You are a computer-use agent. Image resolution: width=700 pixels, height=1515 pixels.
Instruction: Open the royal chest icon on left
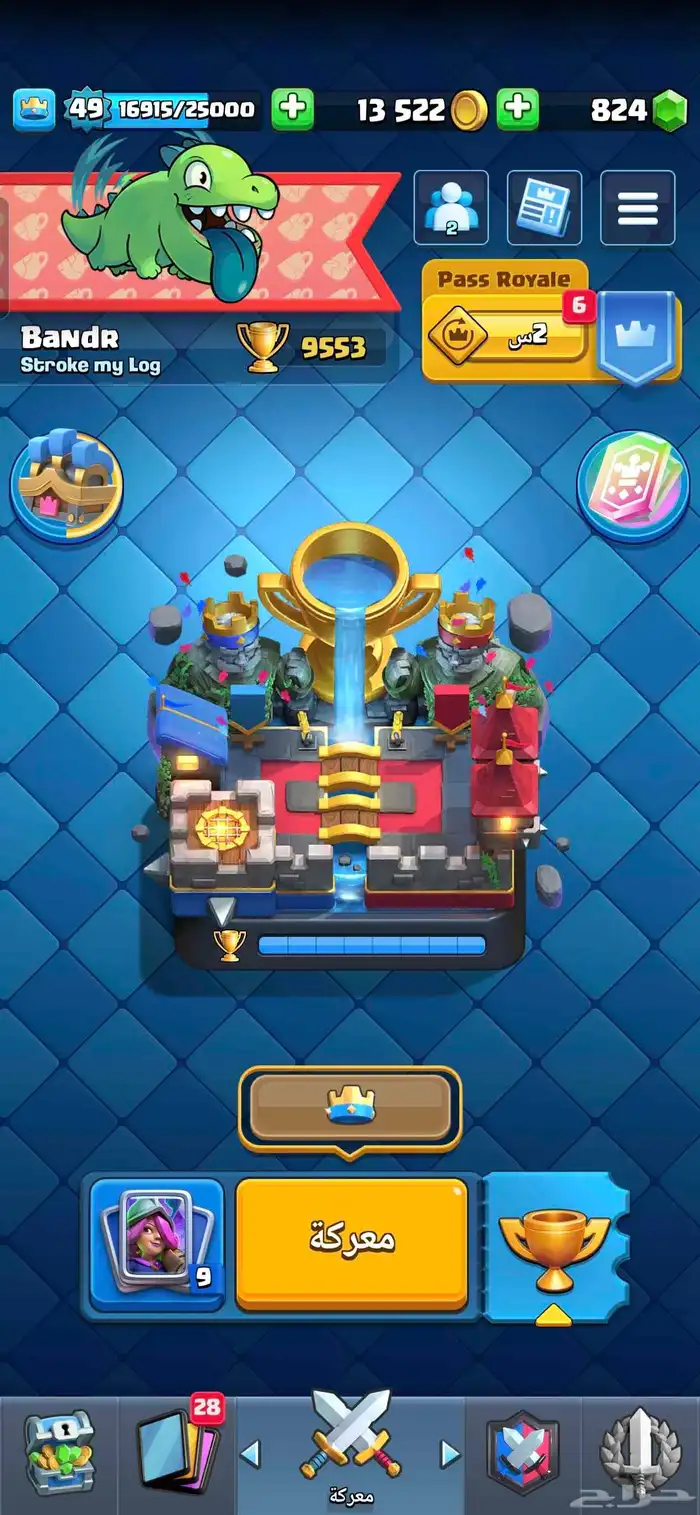pos(66,487)
